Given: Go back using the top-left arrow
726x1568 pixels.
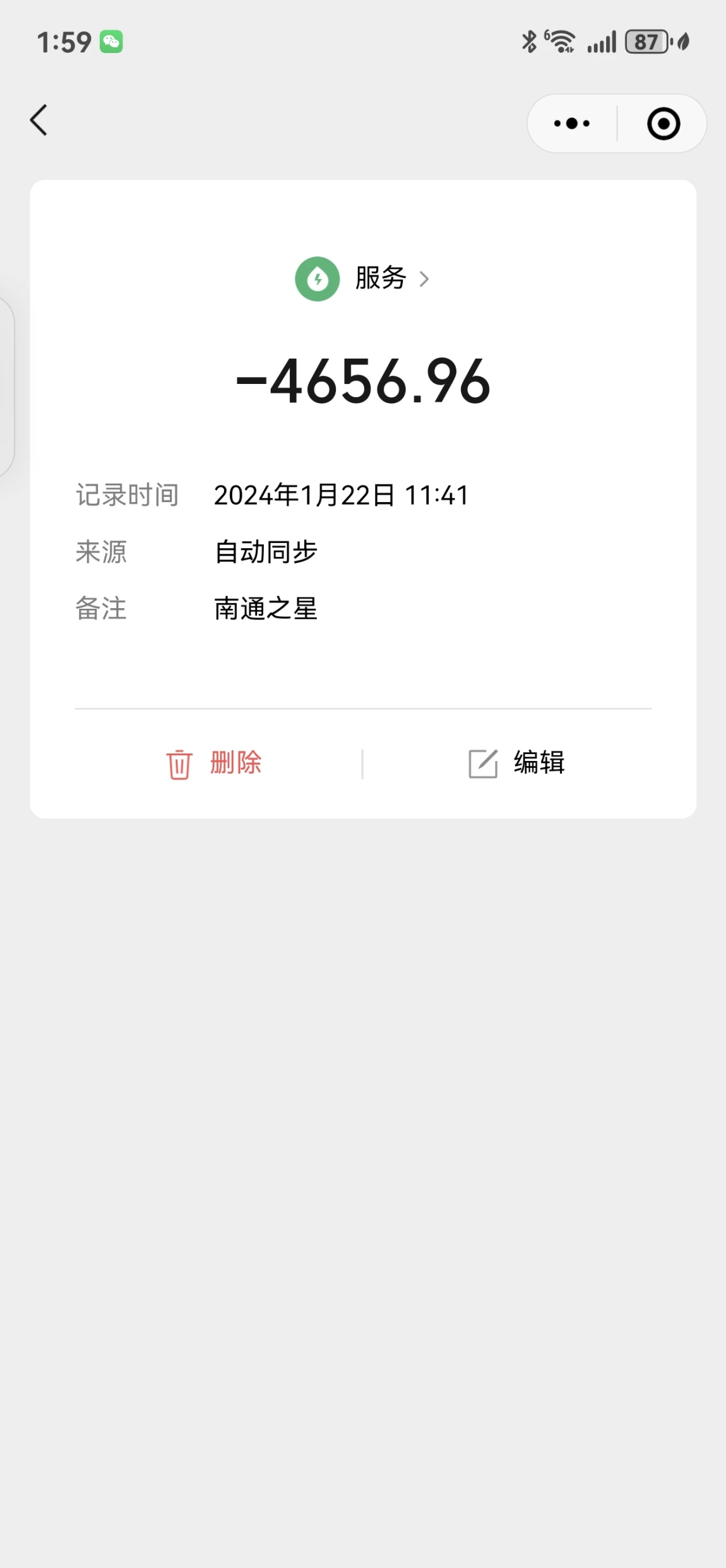Looking at the screenshot, I should 39,120.
